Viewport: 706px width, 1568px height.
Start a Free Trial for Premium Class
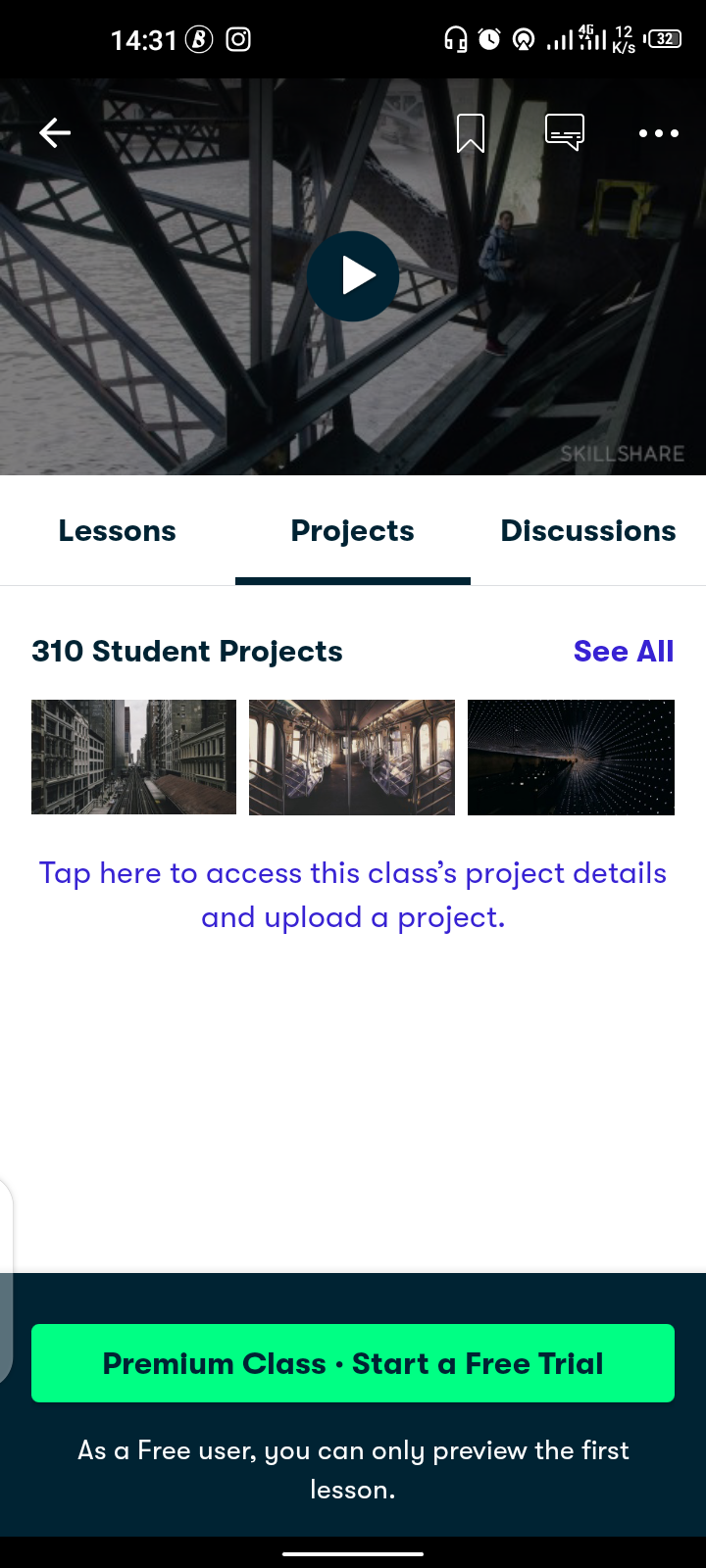tap(353, 1363)
